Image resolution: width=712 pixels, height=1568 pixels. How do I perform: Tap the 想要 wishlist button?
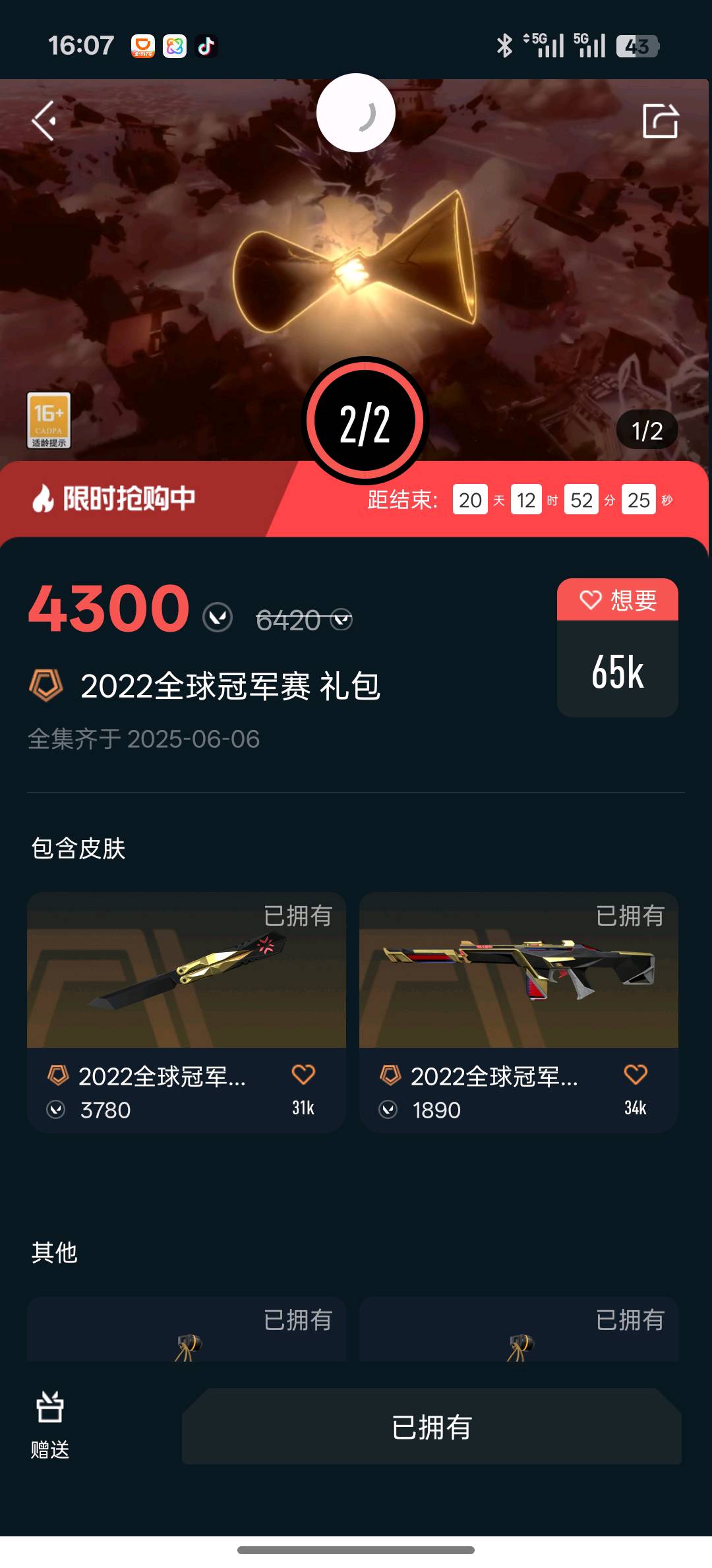617,600
